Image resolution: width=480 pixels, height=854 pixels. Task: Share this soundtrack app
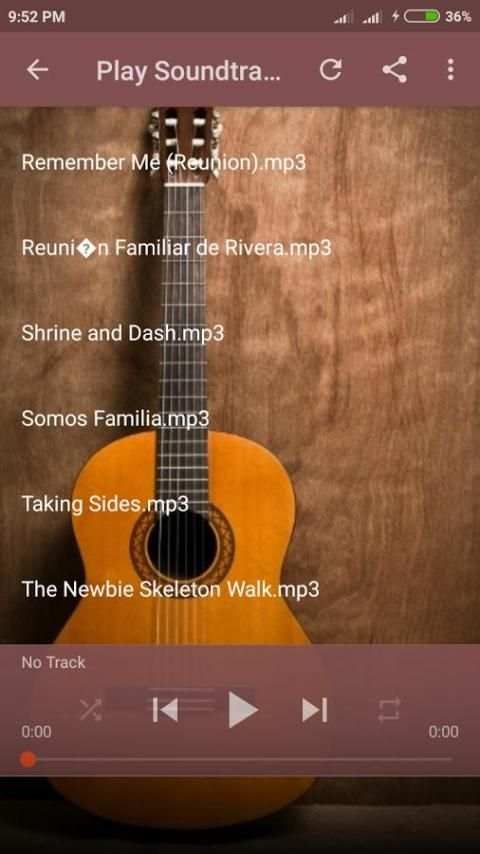[394, 70]
